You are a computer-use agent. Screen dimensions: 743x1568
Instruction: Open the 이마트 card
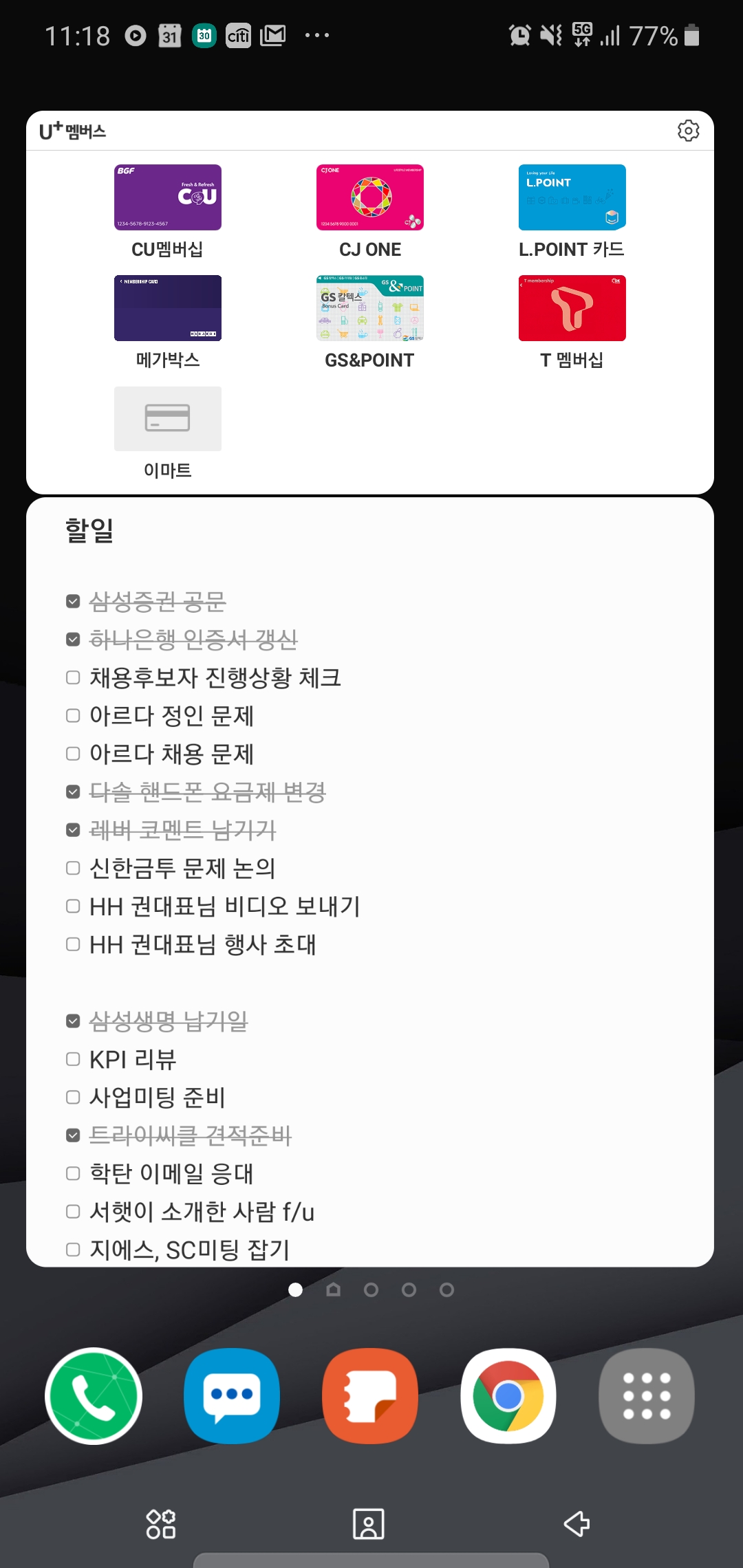167,419
